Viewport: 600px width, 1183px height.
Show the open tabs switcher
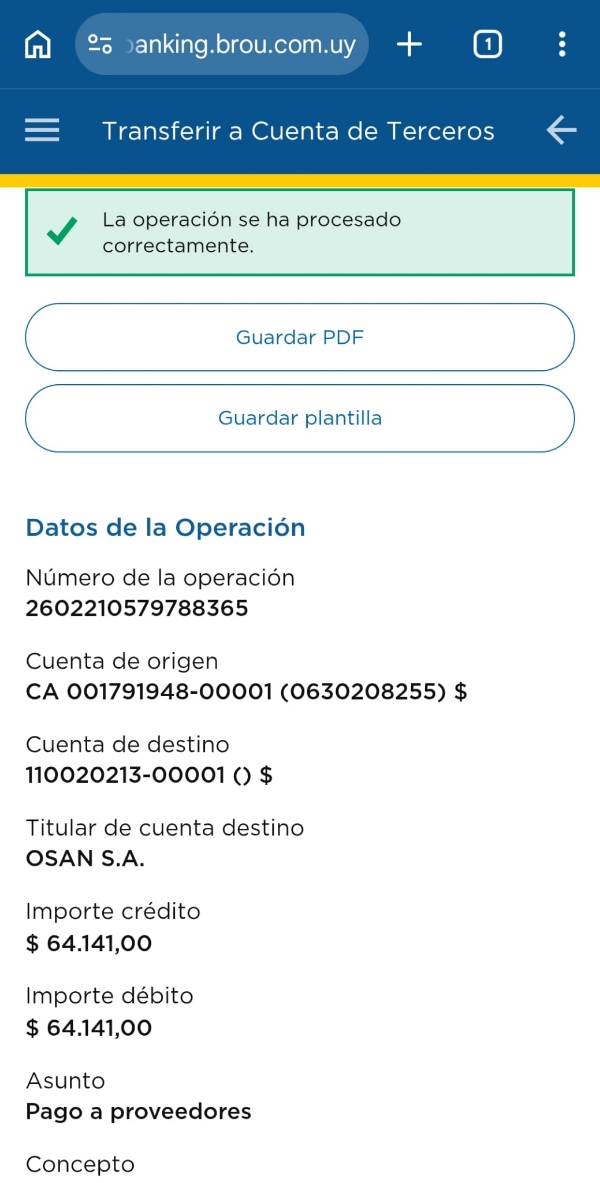pyautogui.click(x=487, y=44)
